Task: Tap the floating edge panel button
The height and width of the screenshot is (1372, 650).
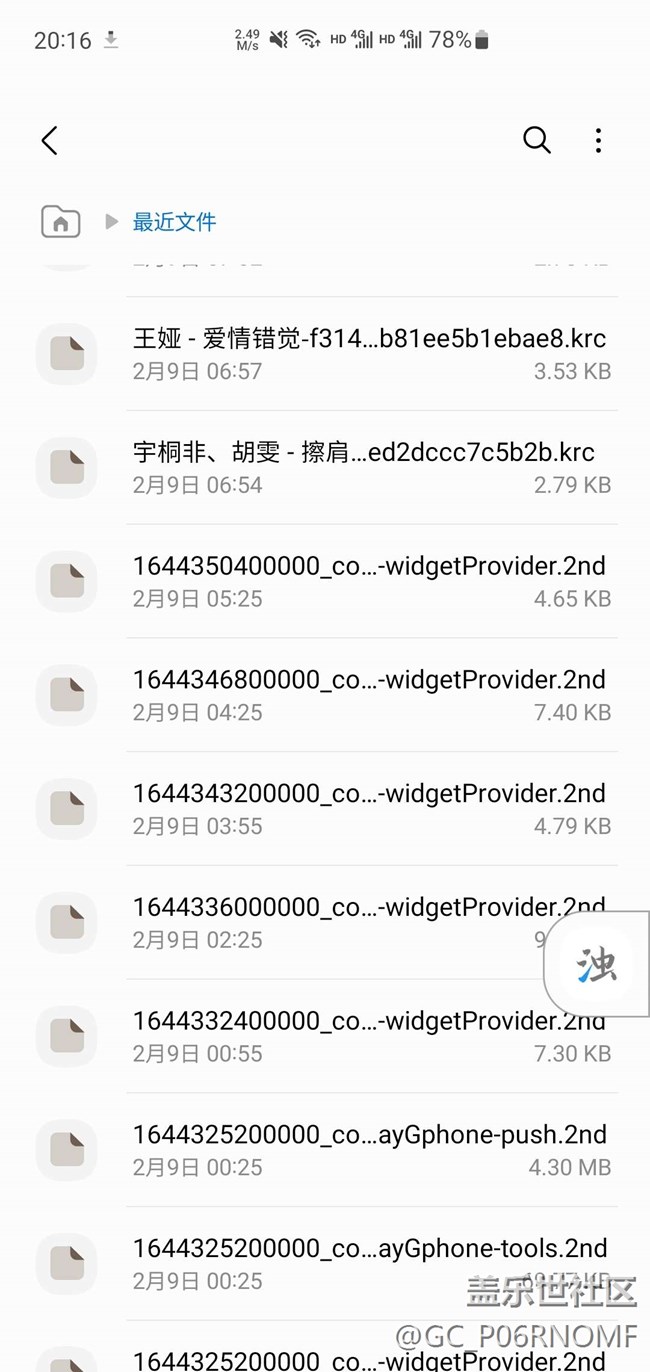Action: point(597,965)
